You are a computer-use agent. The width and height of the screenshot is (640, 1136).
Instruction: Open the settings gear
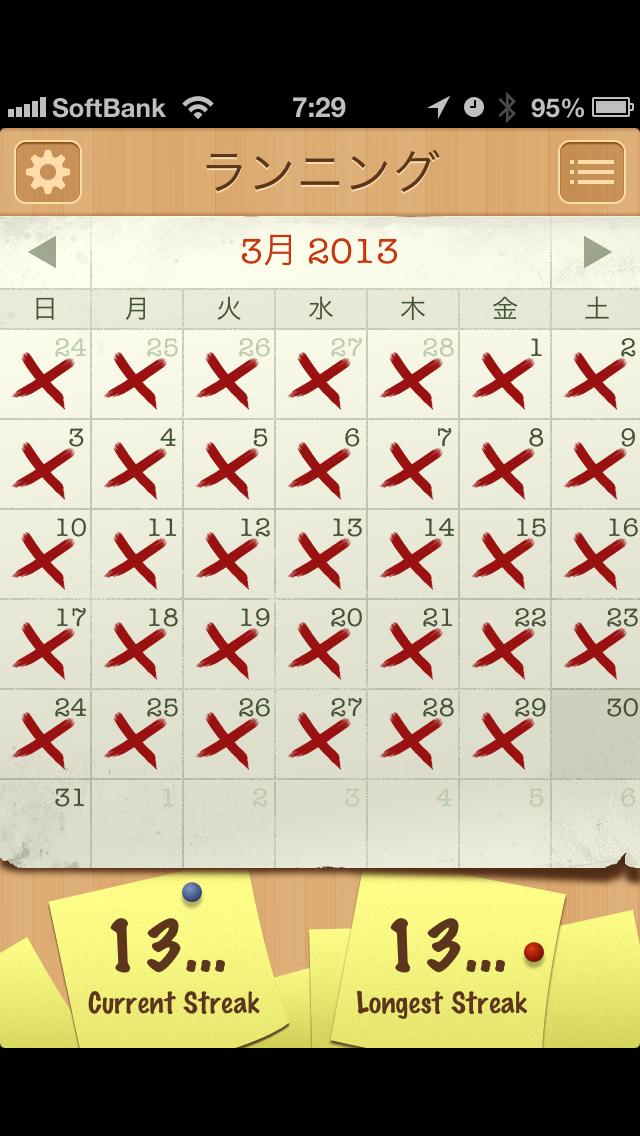(x=48, y=172)
